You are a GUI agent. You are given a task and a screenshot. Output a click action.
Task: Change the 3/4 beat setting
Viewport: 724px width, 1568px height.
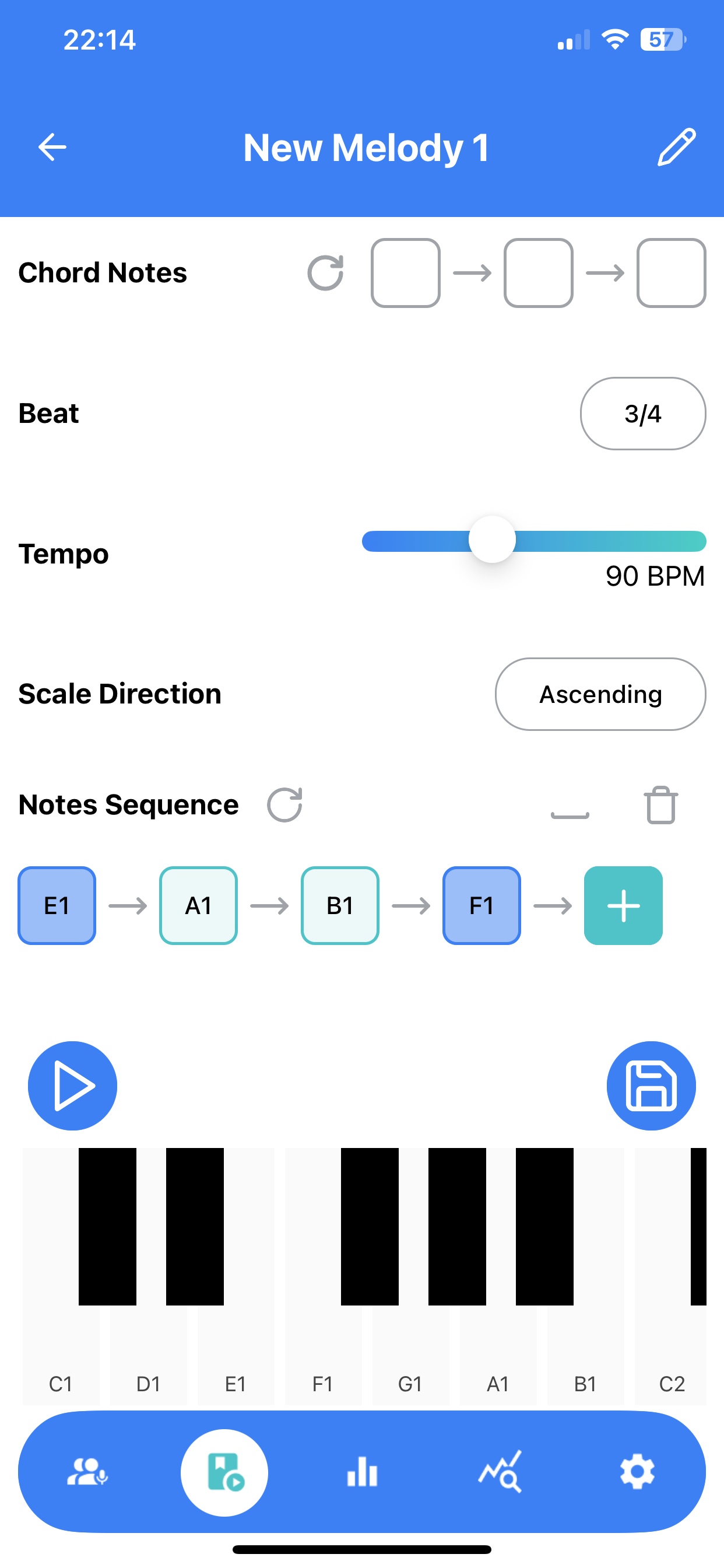coord(642,414)
